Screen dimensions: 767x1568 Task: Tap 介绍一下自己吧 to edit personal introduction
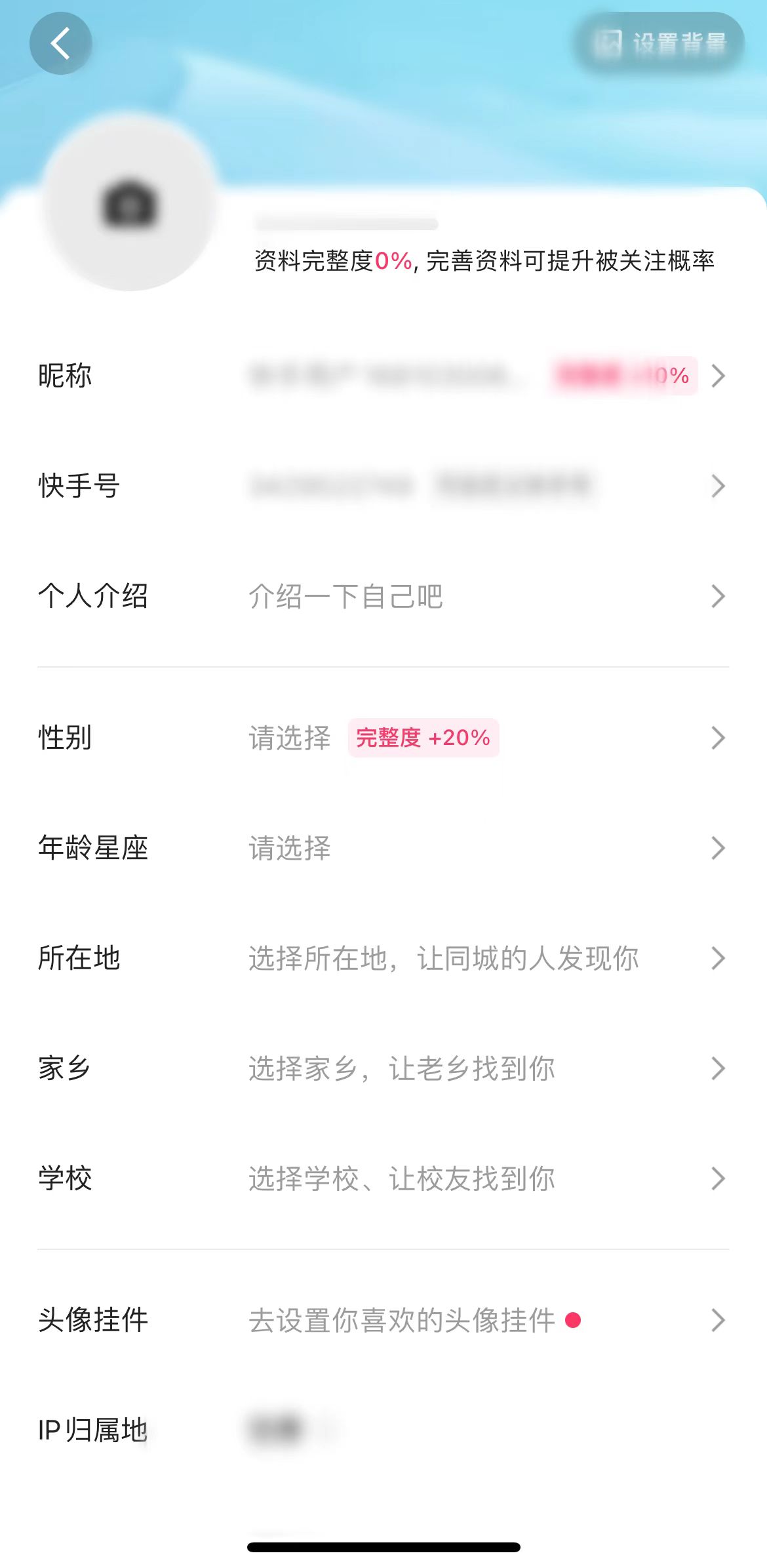click(347, 596)
